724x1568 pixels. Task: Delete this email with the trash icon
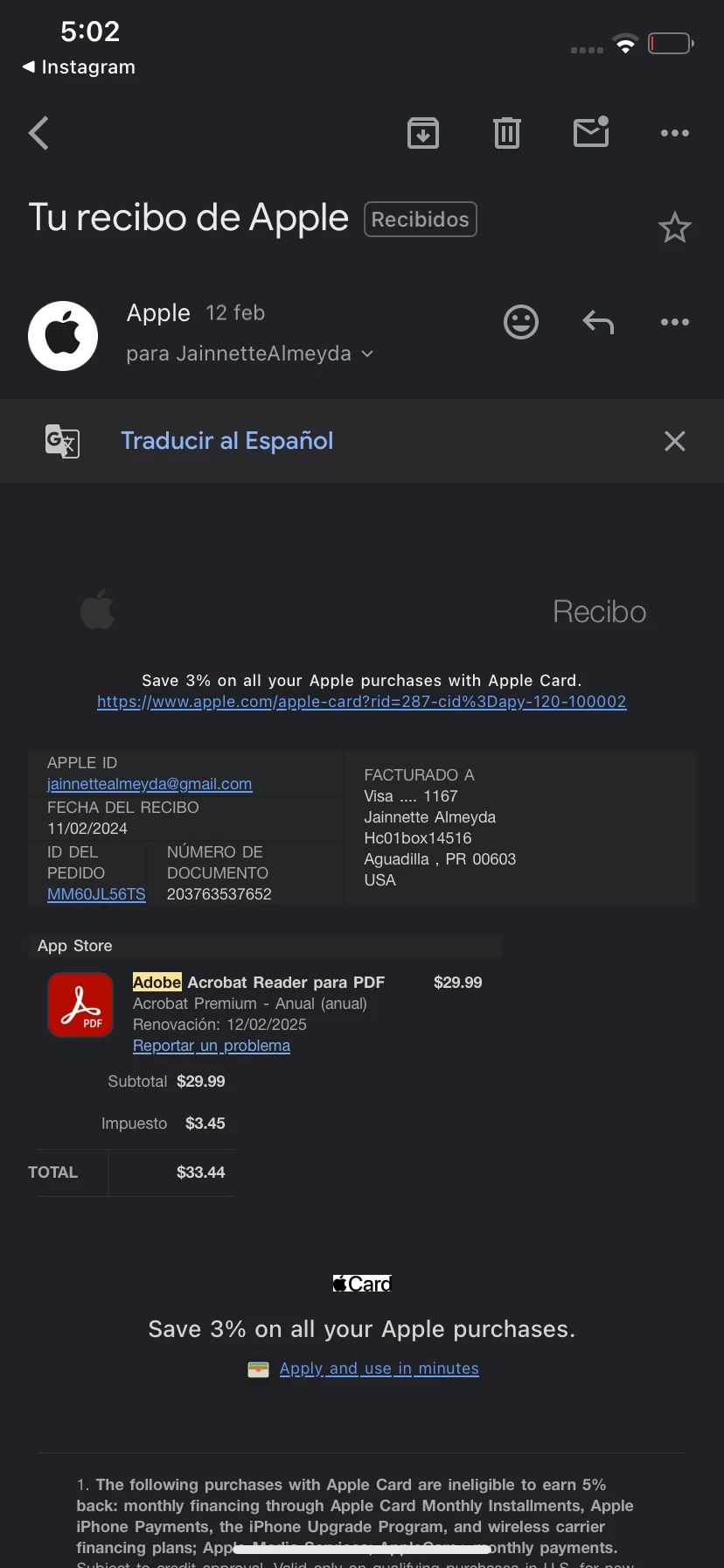pyautogui.click(x=507, y=133)
